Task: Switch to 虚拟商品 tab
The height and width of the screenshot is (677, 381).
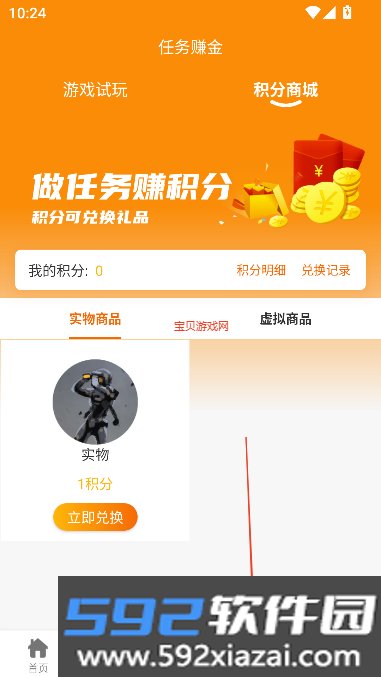Action: (x=286, y=319)
